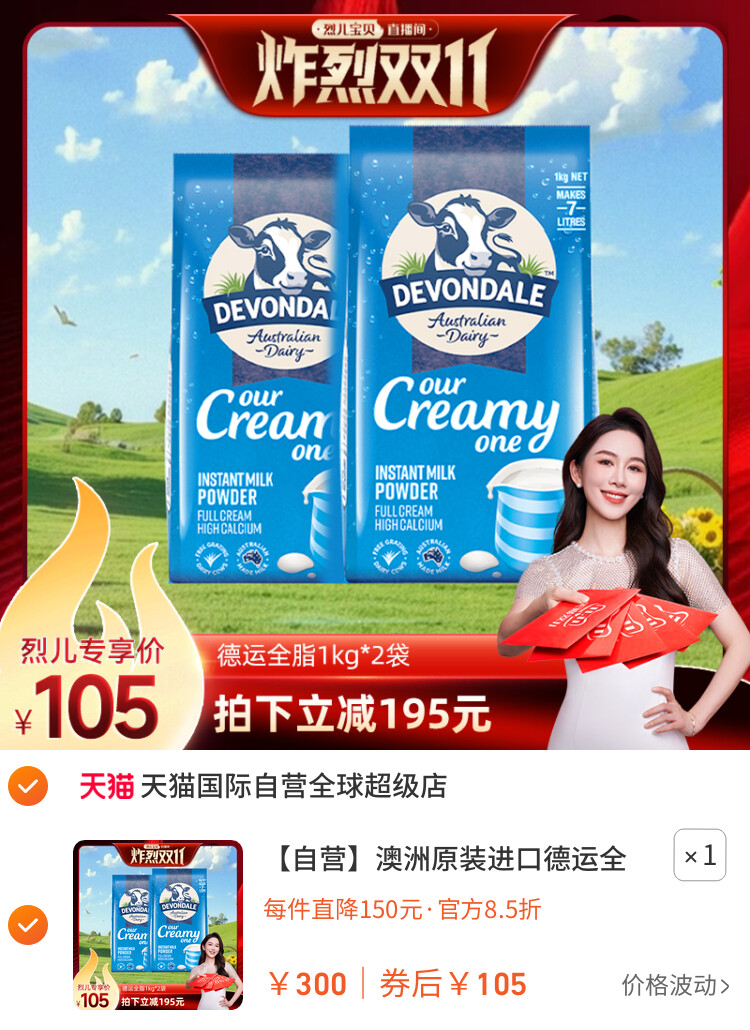Open the 天猫国际自营全球超级店 store page
The width and height of the screenshot is (750, 1030).
coord(293,786)
